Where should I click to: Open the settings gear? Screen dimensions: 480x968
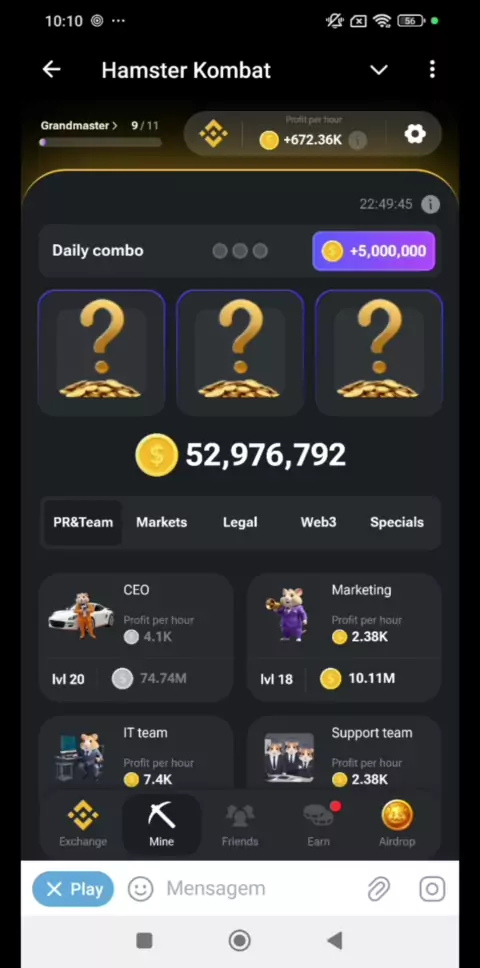tap(415, 134)
